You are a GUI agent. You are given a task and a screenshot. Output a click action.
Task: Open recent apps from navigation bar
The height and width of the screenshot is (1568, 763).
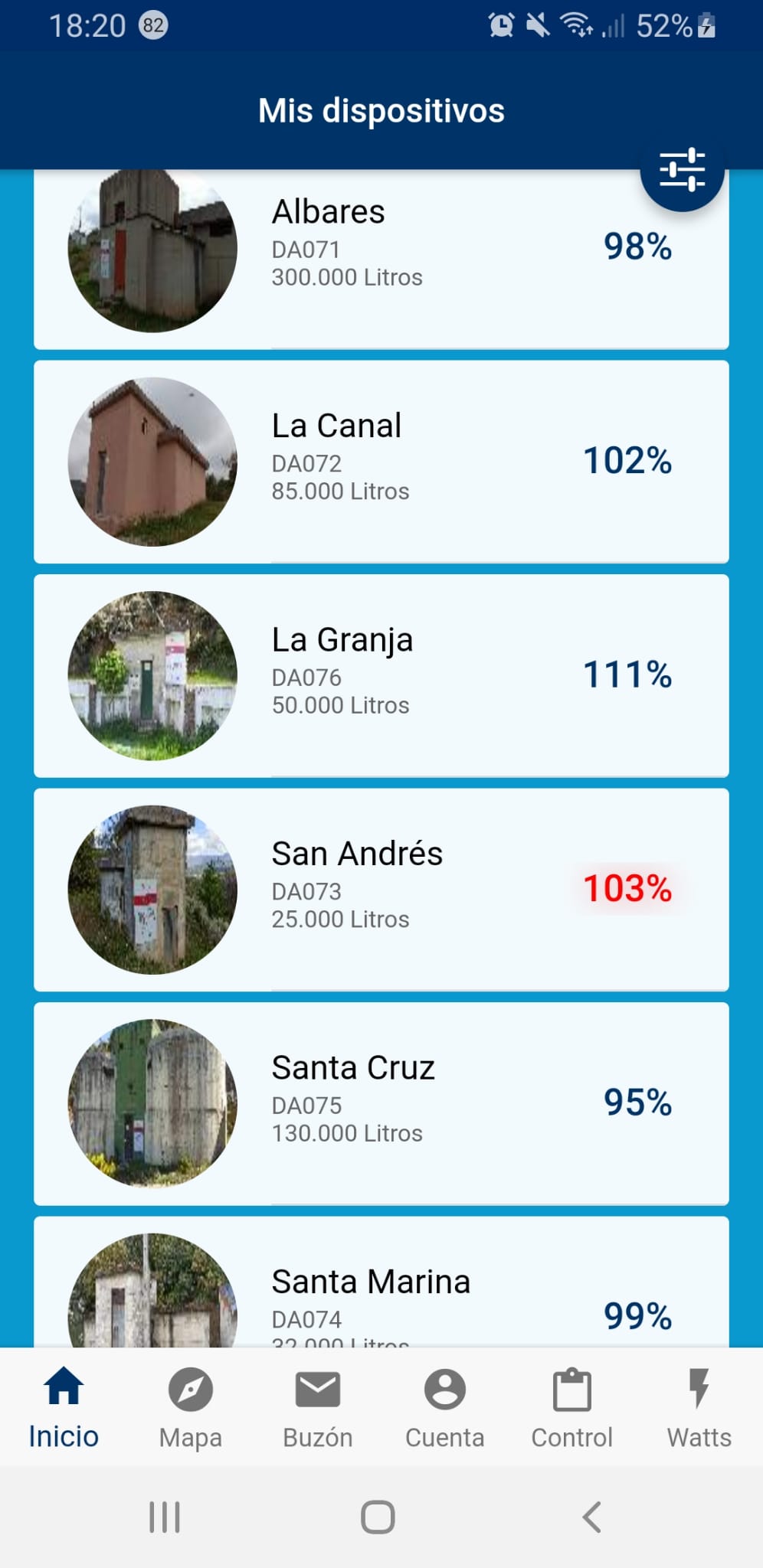coord(165,1517)
